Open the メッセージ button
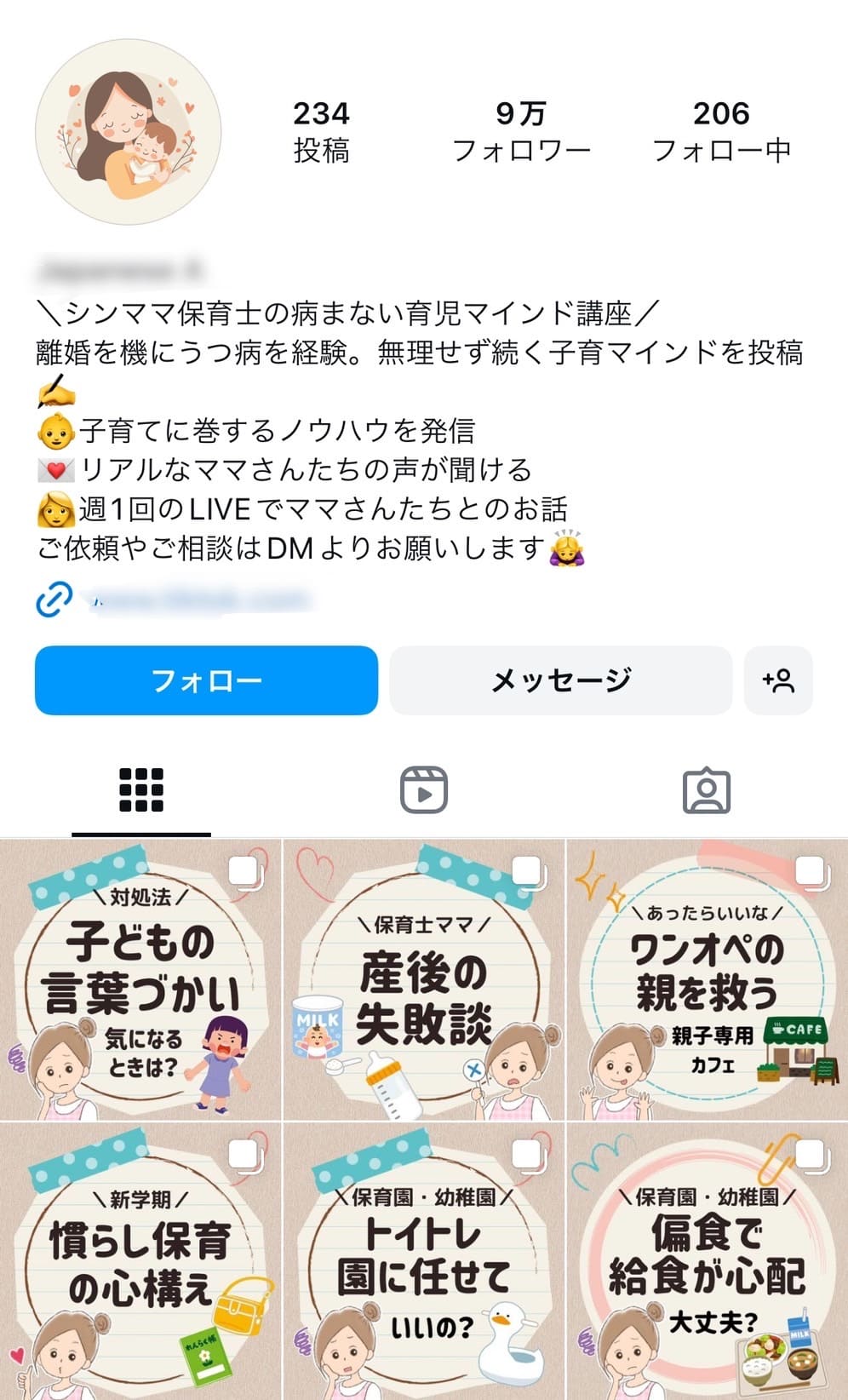 coord(560,680)
